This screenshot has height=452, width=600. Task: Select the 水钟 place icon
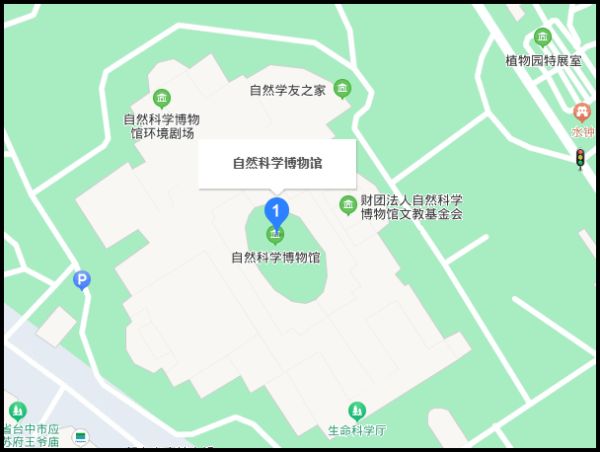click(x=582, y=111)
